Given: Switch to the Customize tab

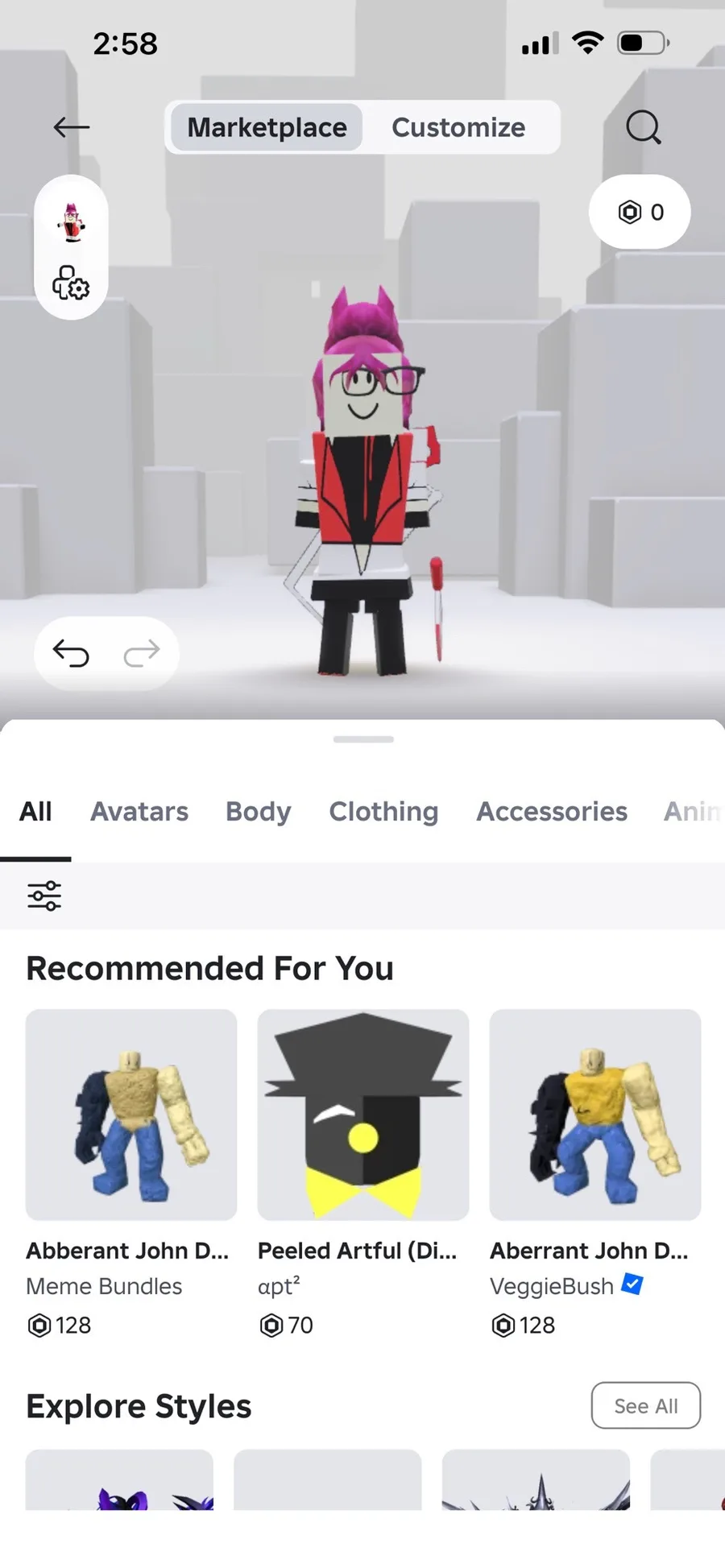Looking at the screenshot, I should (458, 127).
